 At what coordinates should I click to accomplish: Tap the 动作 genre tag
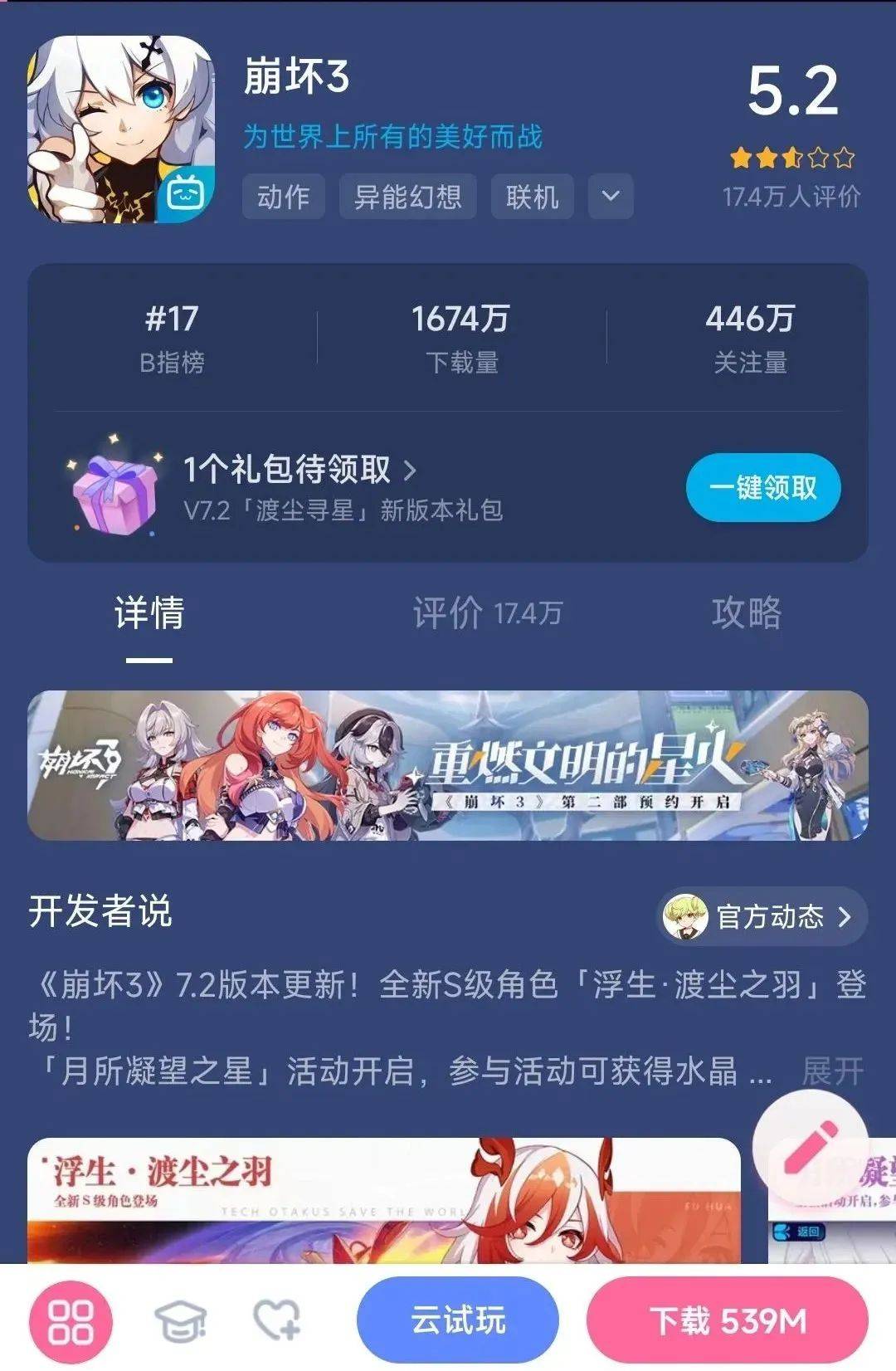click(x=283, y=197)
